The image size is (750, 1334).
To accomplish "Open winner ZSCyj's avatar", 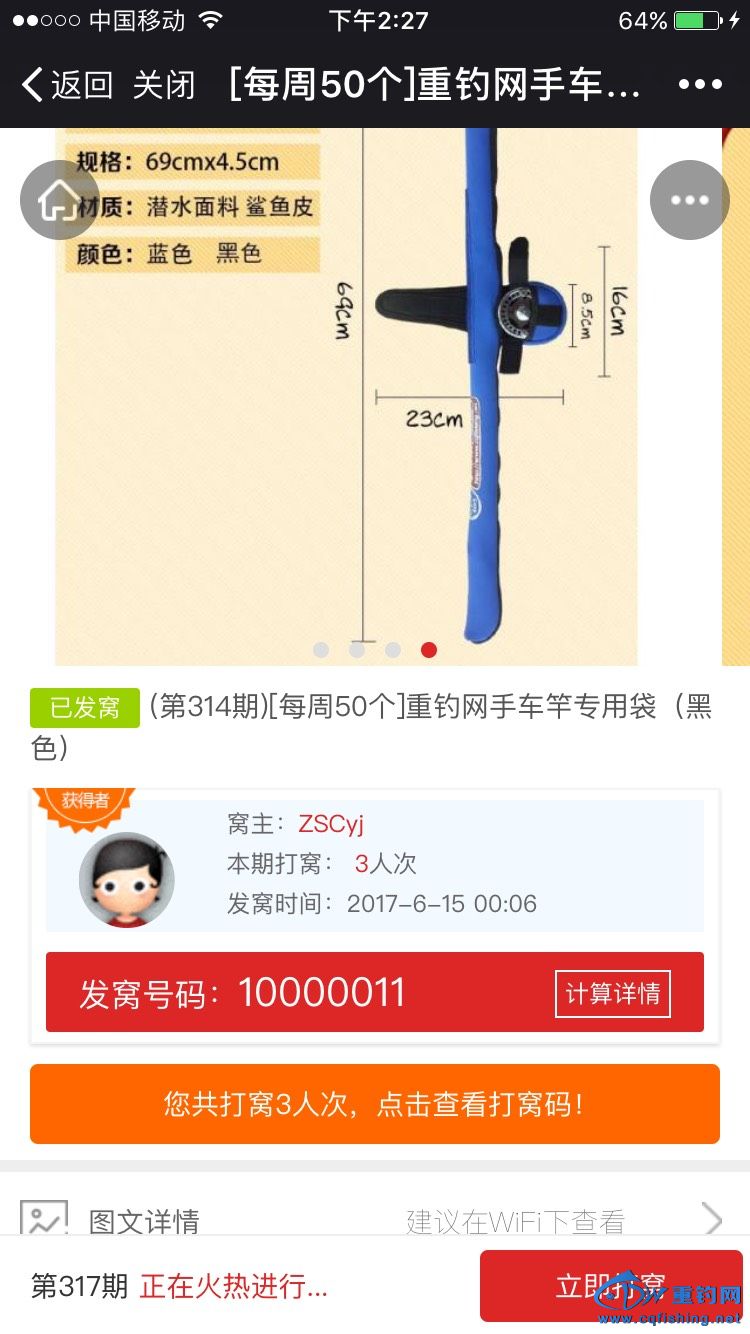I will coord(127,880).
